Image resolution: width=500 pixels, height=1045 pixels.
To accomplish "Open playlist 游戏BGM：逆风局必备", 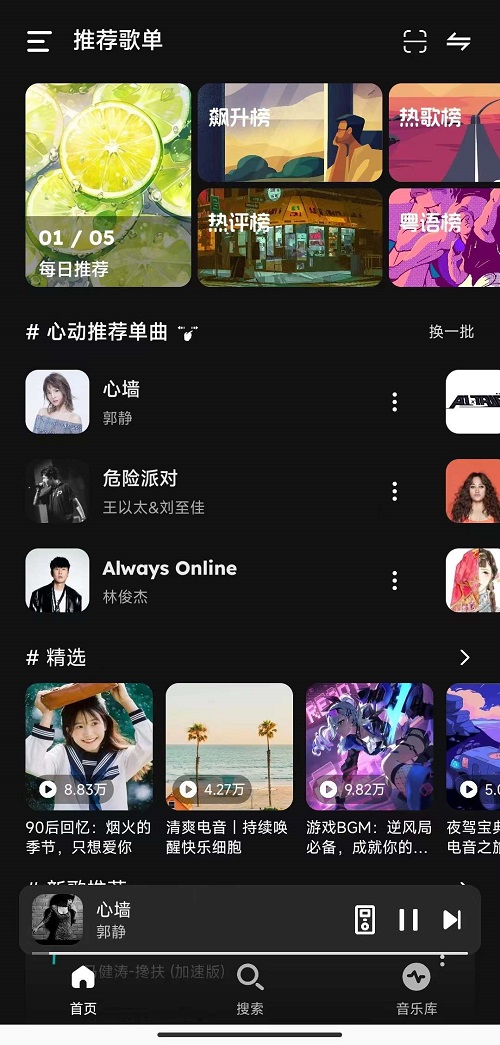I will pyautogui.click(x=370, y=770).
